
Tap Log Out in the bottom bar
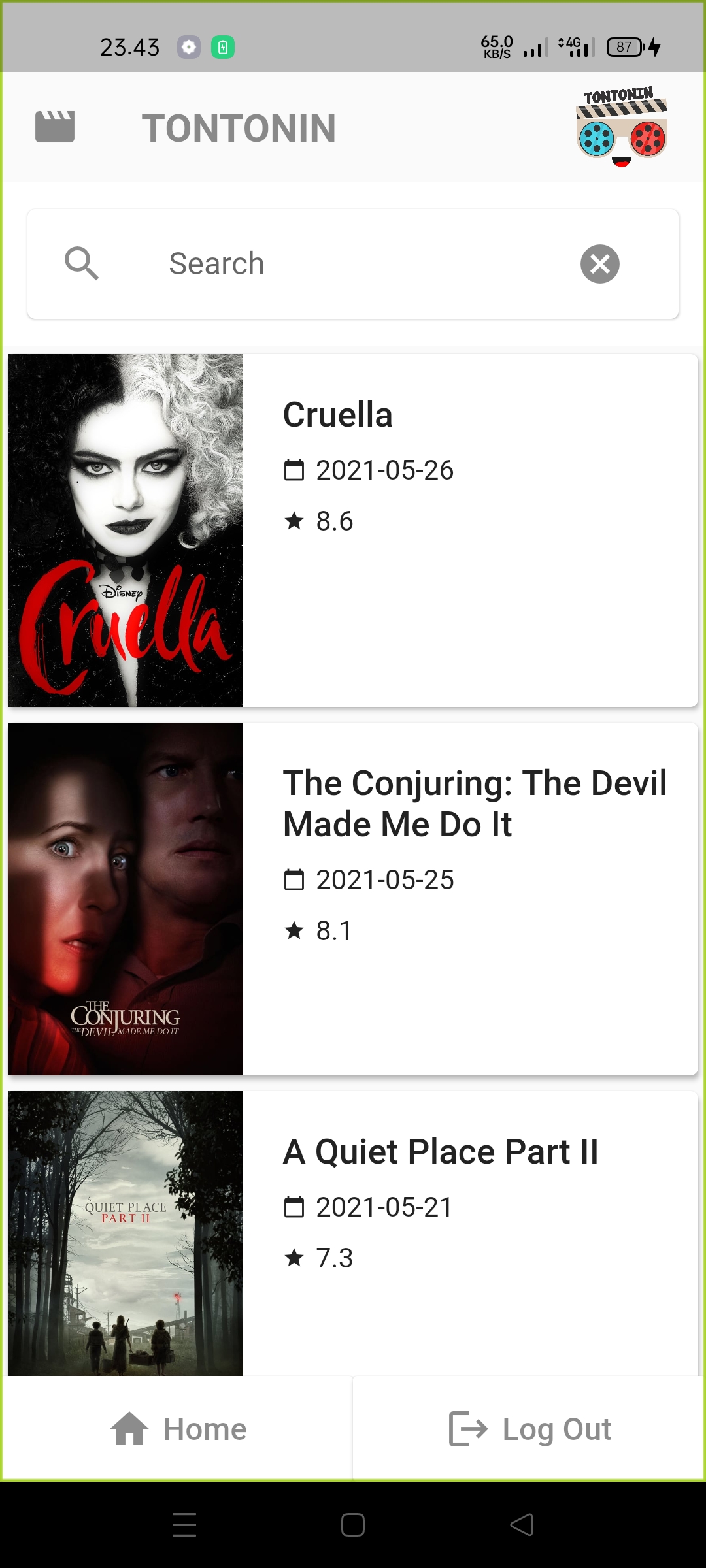(x=529, y=1429)
